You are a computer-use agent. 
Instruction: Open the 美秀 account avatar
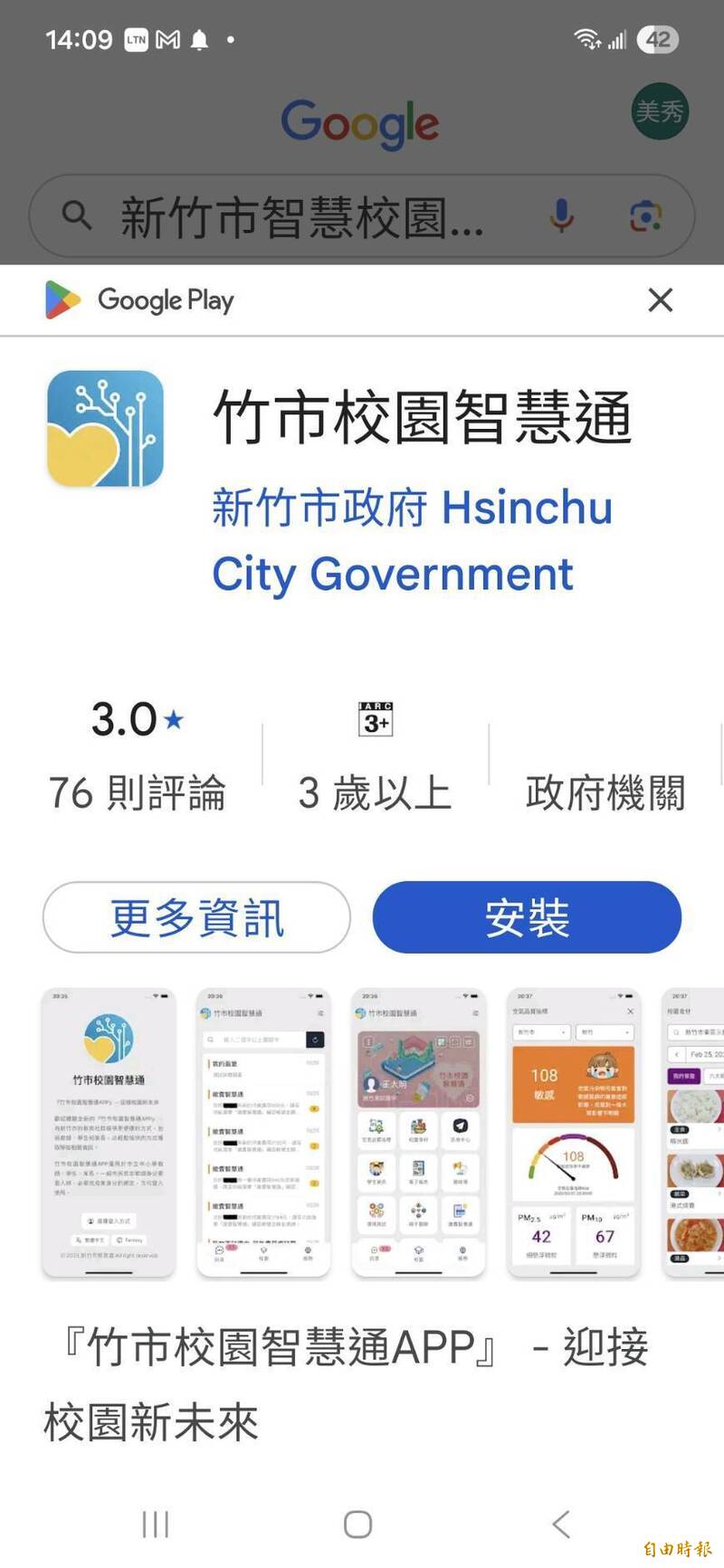pyautogui.click(x=660, y=111)
